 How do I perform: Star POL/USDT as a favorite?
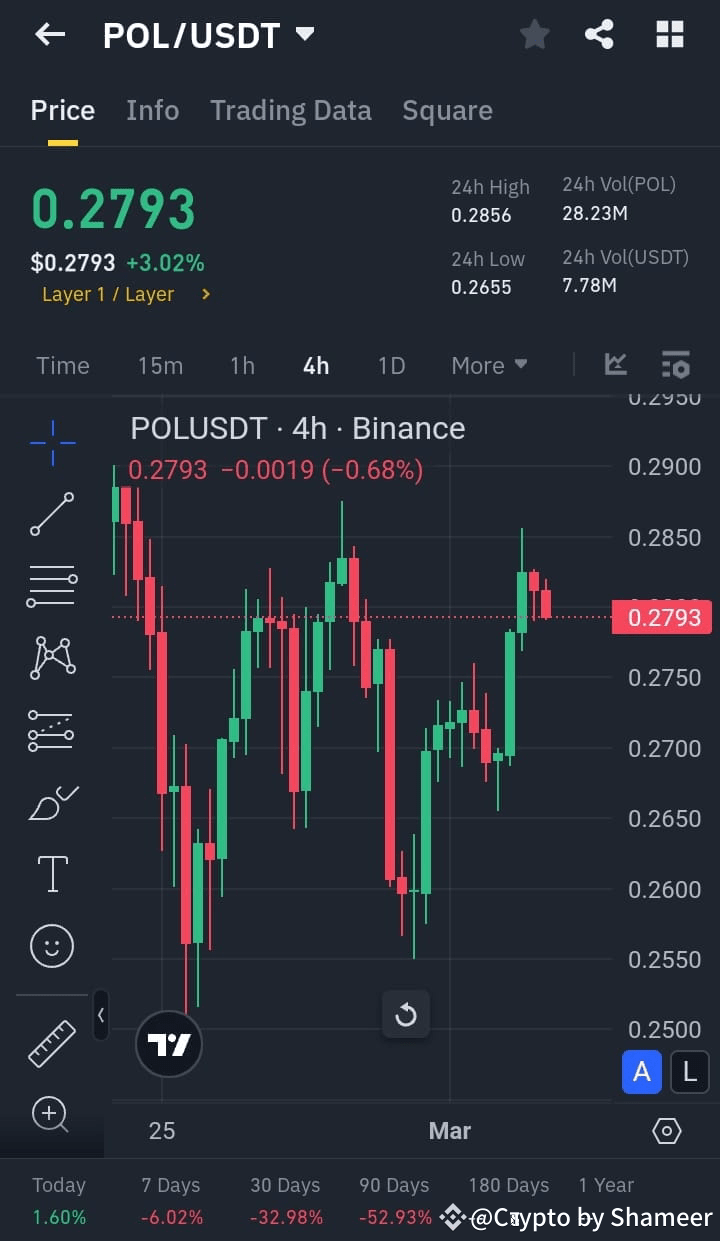coord(534,33)
